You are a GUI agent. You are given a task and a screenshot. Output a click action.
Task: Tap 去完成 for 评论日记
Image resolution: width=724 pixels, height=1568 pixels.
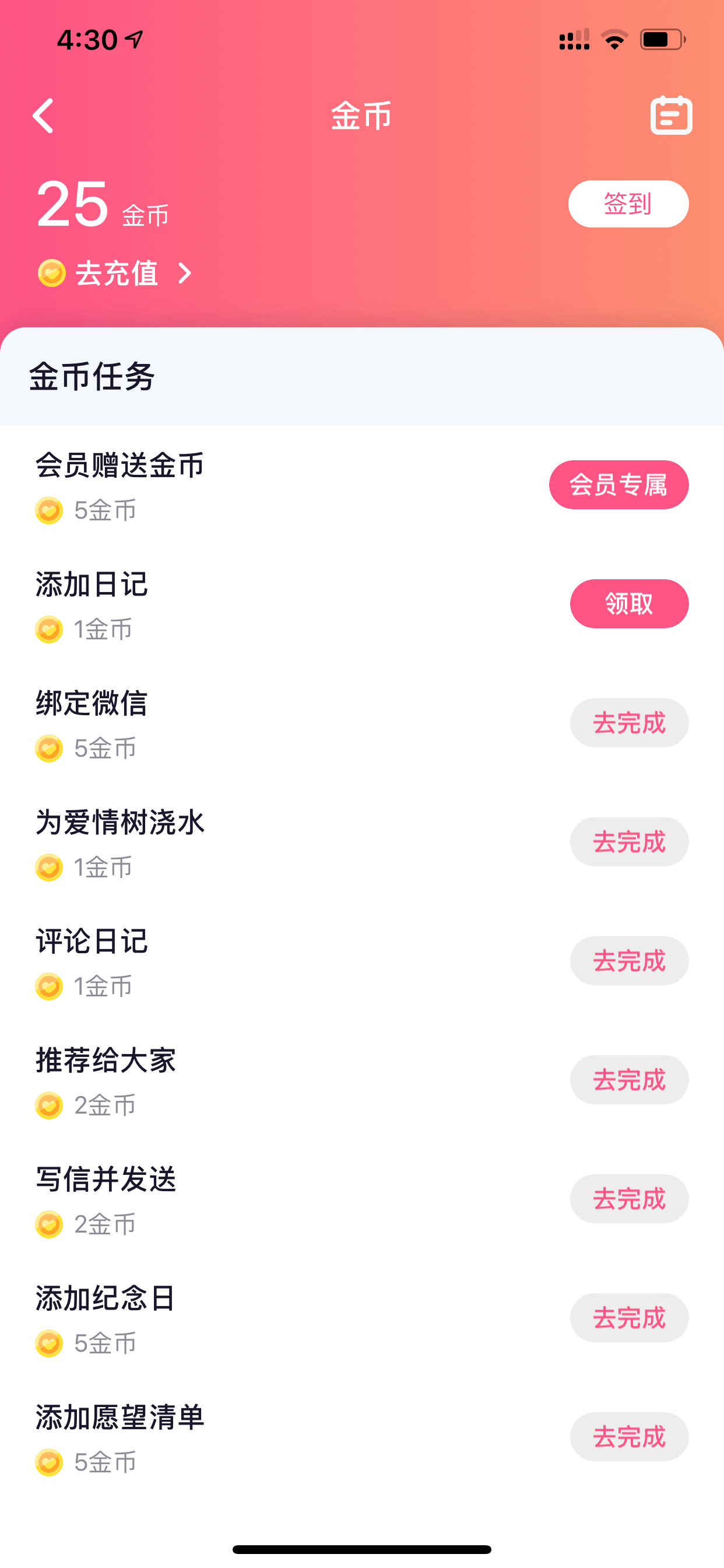[629, 961]
